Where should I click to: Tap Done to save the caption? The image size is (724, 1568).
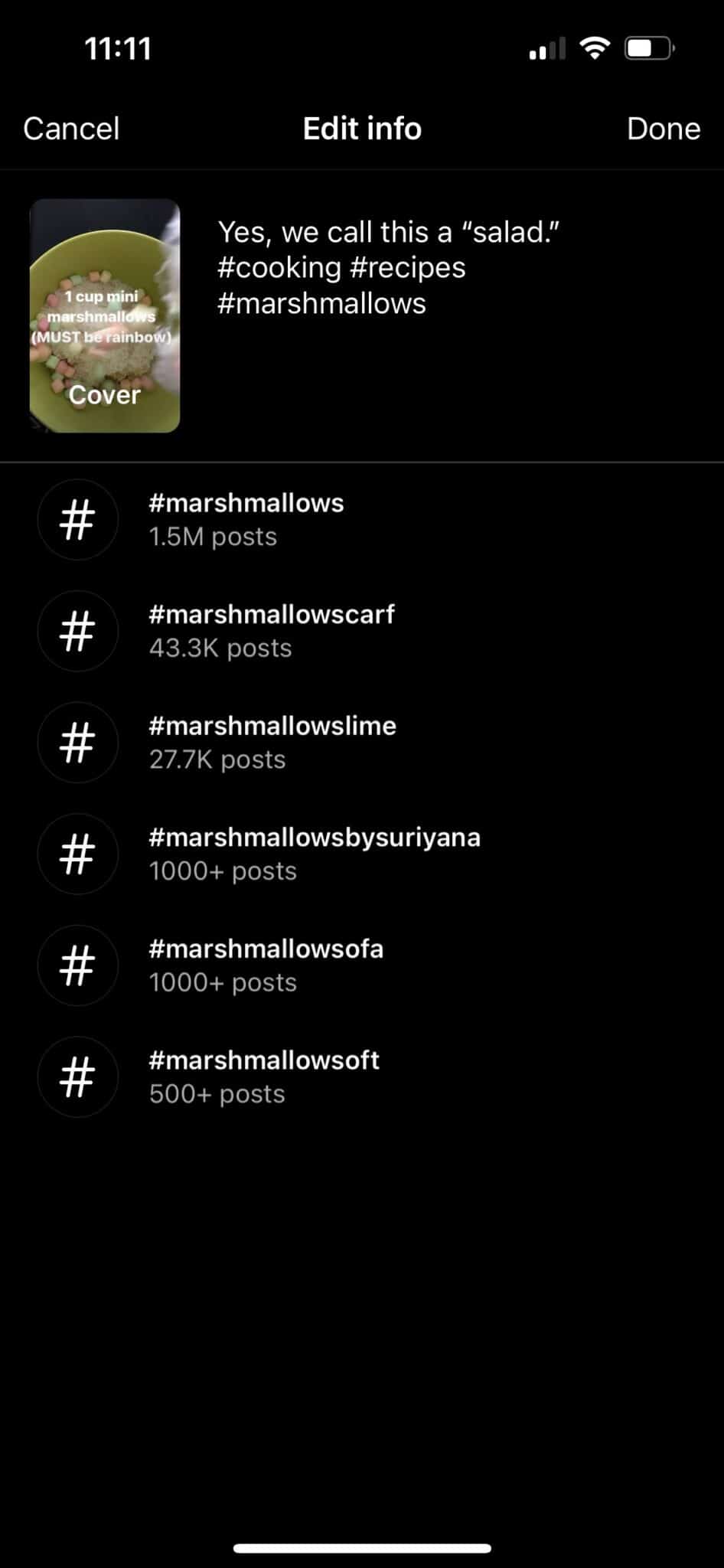point(663,129)
